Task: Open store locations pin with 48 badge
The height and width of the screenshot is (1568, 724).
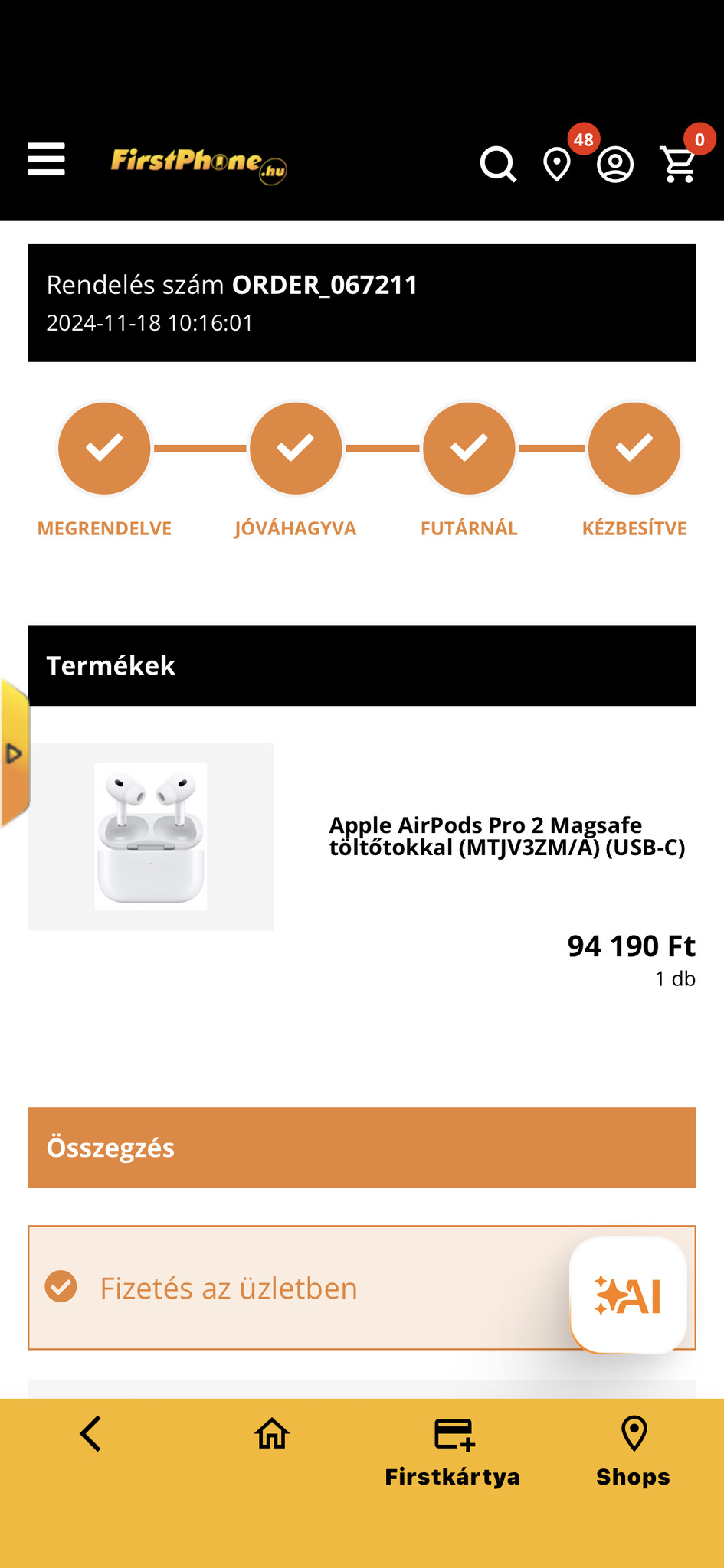Action: [x=558, y=164]
